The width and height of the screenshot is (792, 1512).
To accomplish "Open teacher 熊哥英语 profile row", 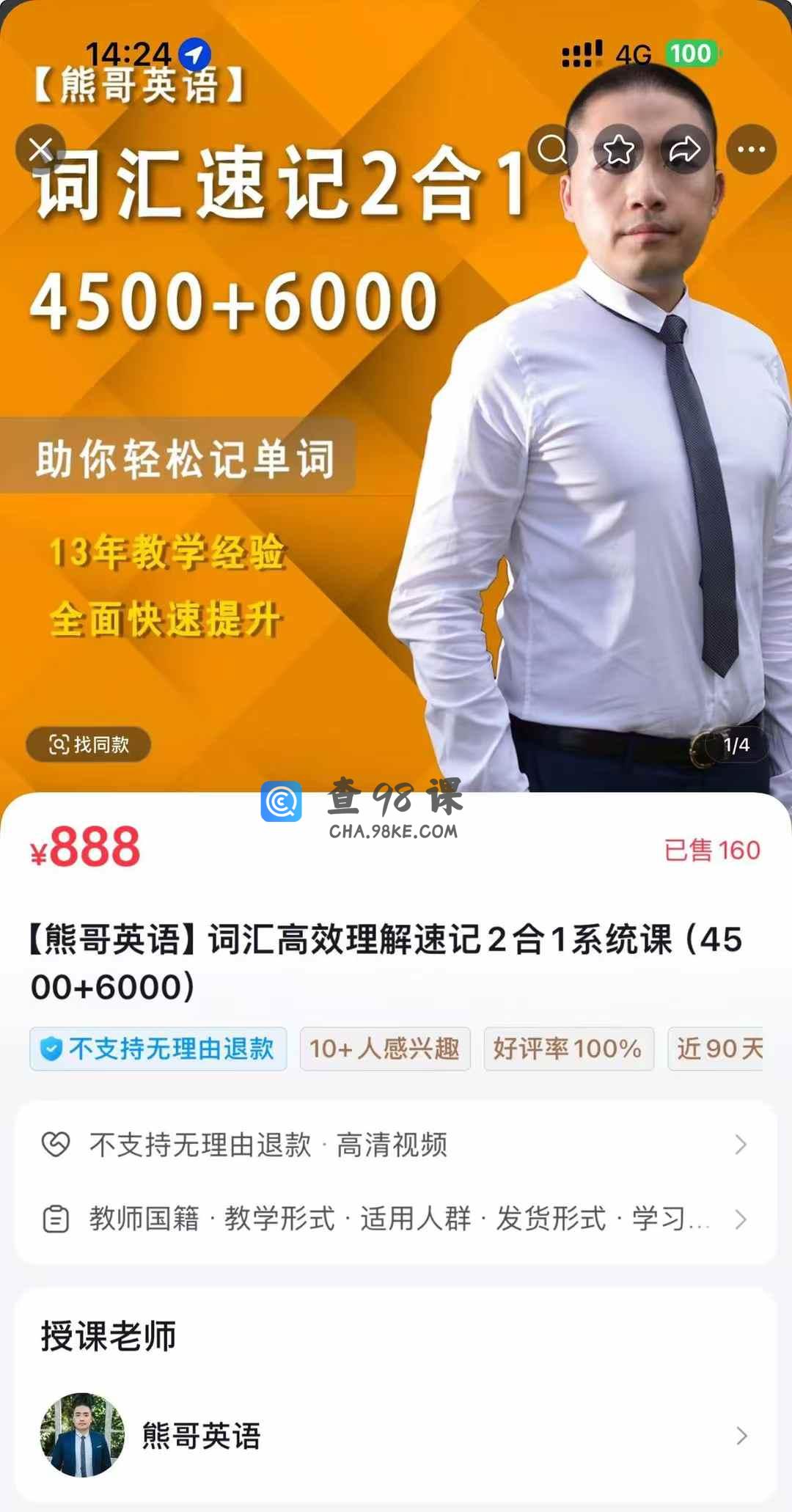I will pos(396,1435).
